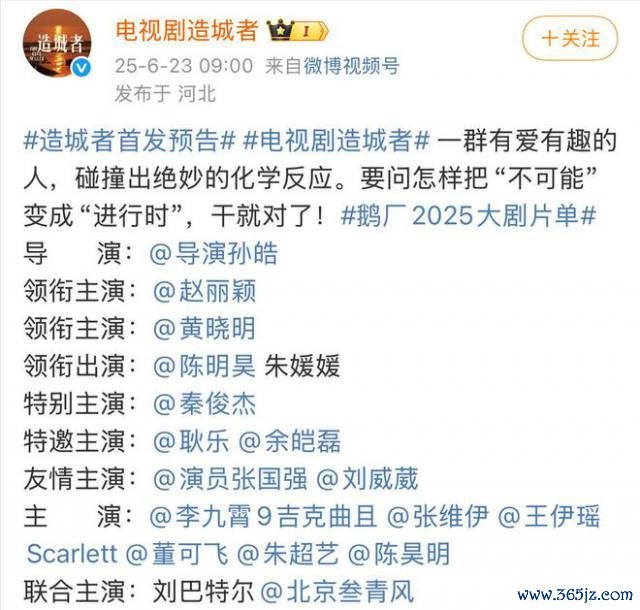Visit the @导演孙皓 mention

pyautogui.click(x=214, y=253)
